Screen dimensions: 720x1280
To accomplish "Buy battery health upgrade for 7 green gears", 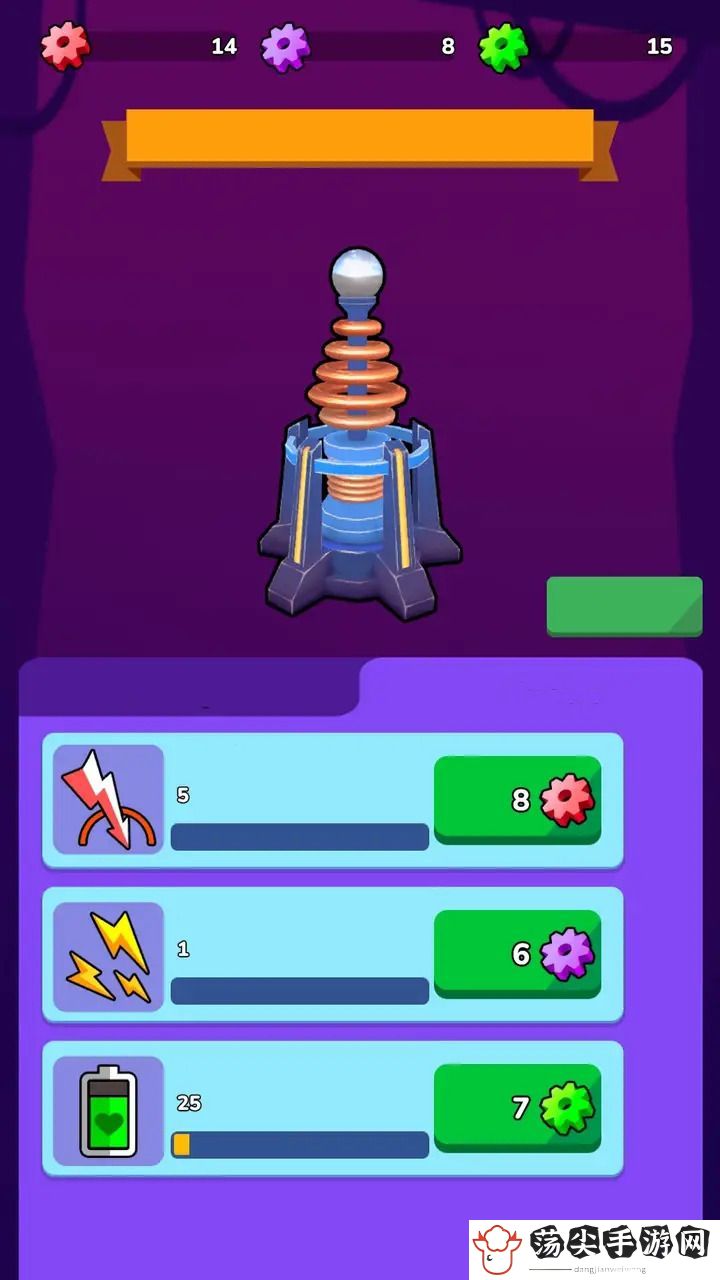I will [x=517, y=1107].
